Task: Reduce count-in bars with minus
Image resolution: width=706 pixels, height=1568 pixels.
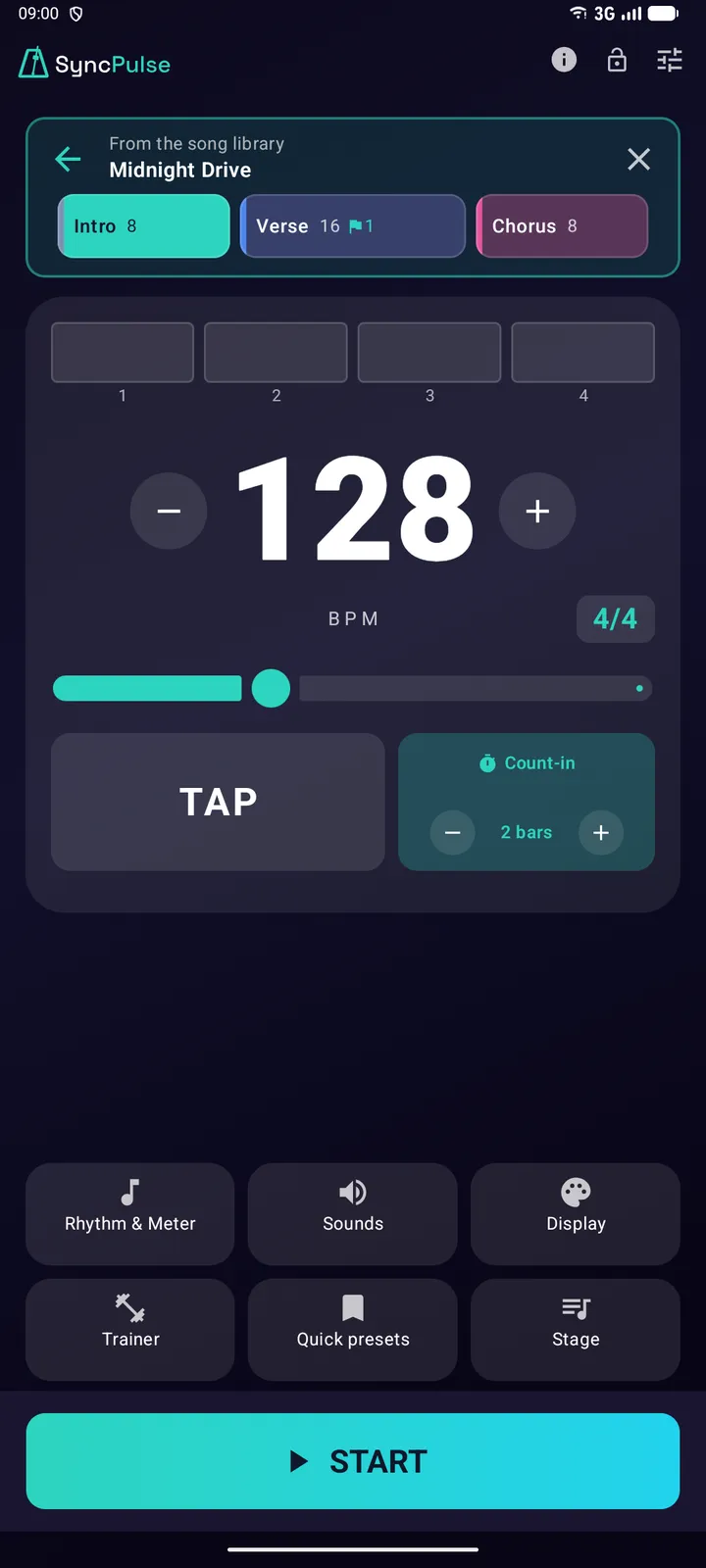Action: 453,833
